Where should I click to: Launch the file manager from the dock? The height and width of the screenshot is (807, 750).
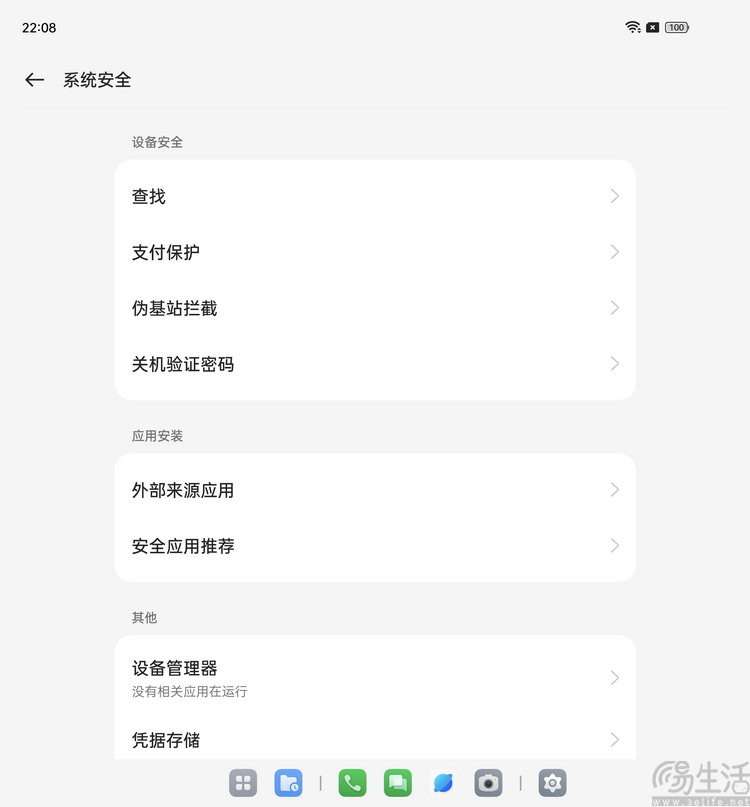288,783
